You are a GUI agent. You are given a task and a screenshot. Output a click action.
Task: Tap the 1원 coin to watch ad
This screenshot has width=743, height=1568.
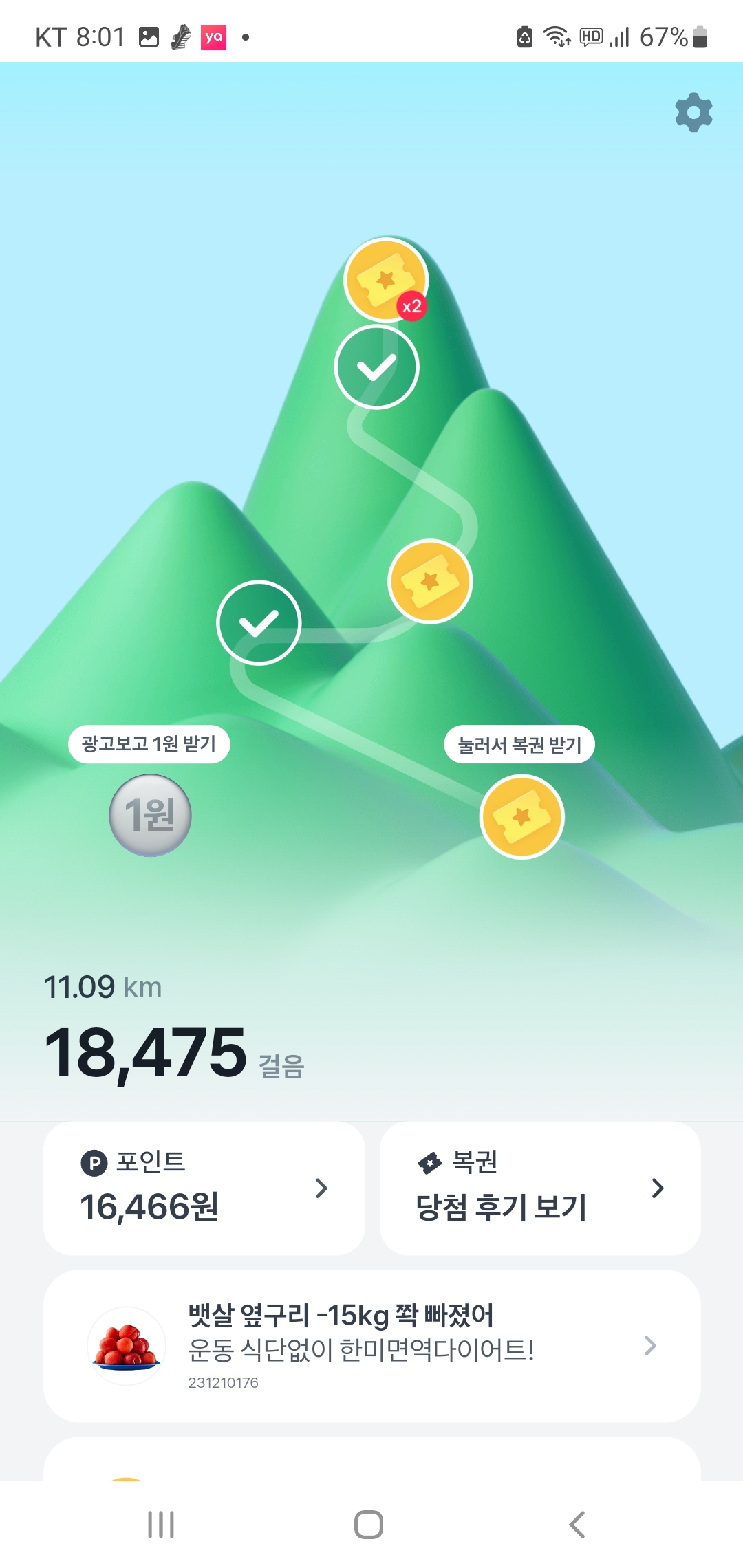150,815
